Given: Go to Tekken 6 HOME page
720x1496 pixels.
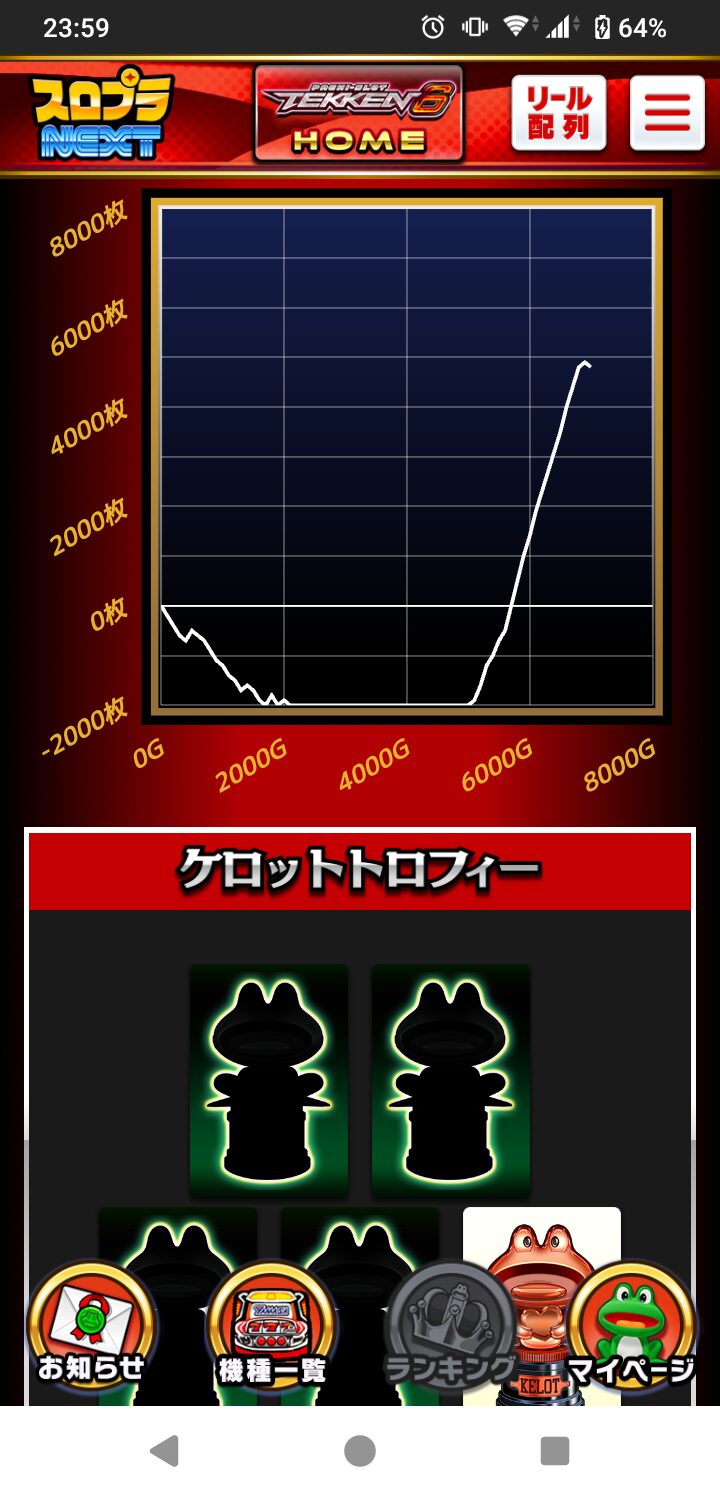Looking at the screenshot, I should [359, 115].
